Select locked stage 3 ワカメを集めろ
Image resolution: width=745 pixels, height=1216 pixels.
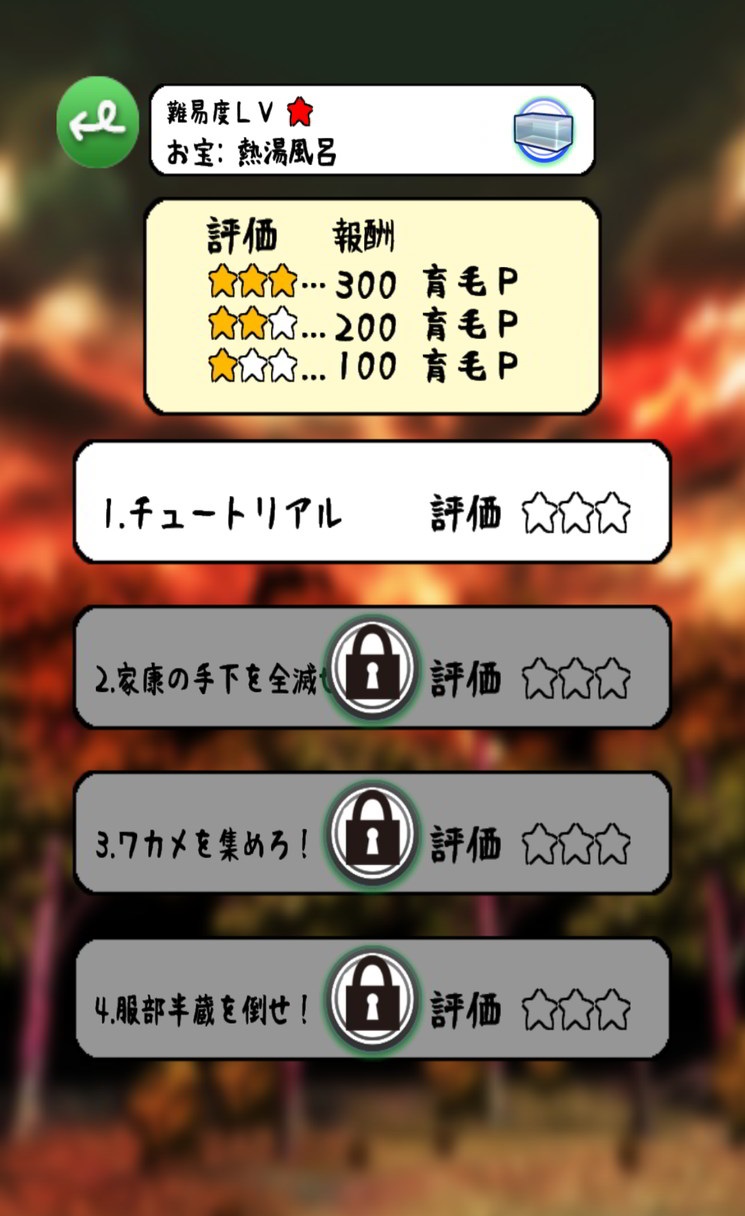[x=372, y=832]
